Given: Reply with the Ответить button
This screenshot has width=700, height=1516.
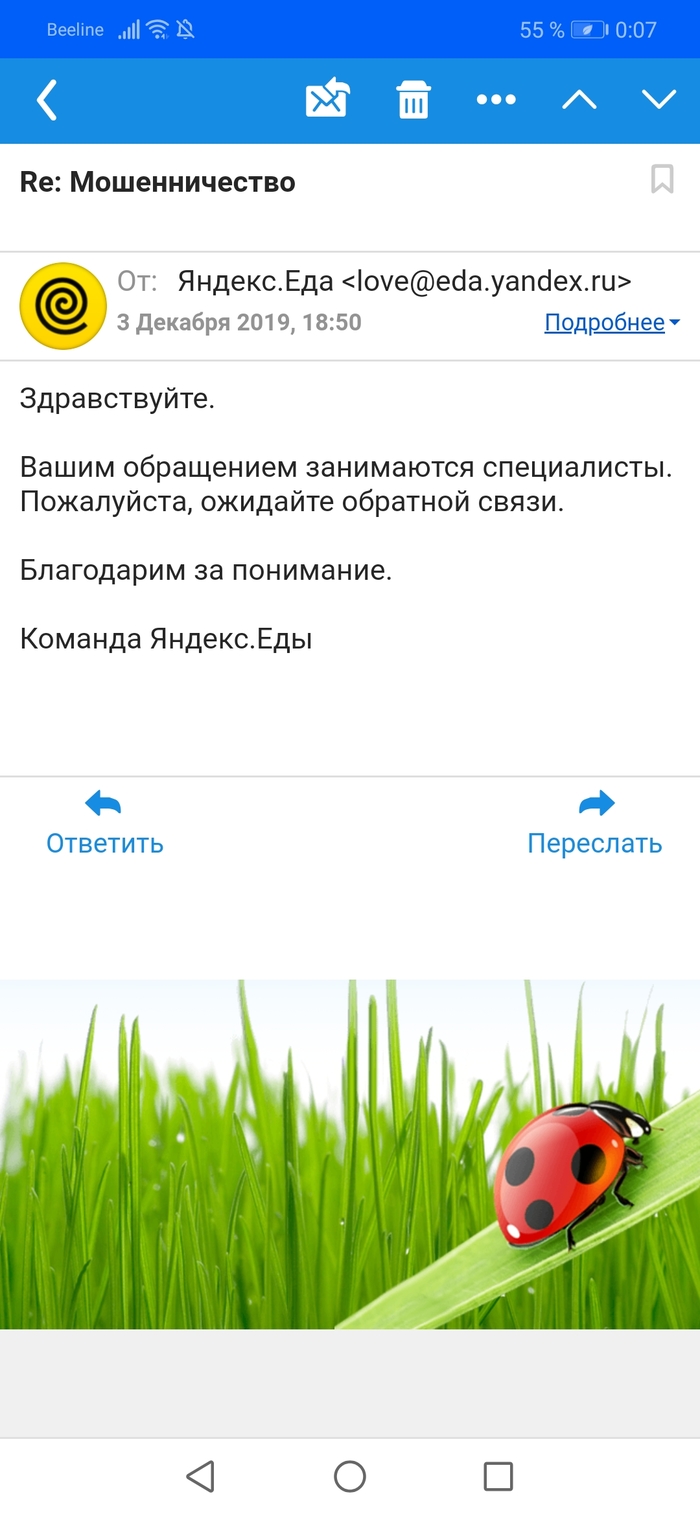Looking at the screenshot, I should pyautogui.click(x=104, y=823).
